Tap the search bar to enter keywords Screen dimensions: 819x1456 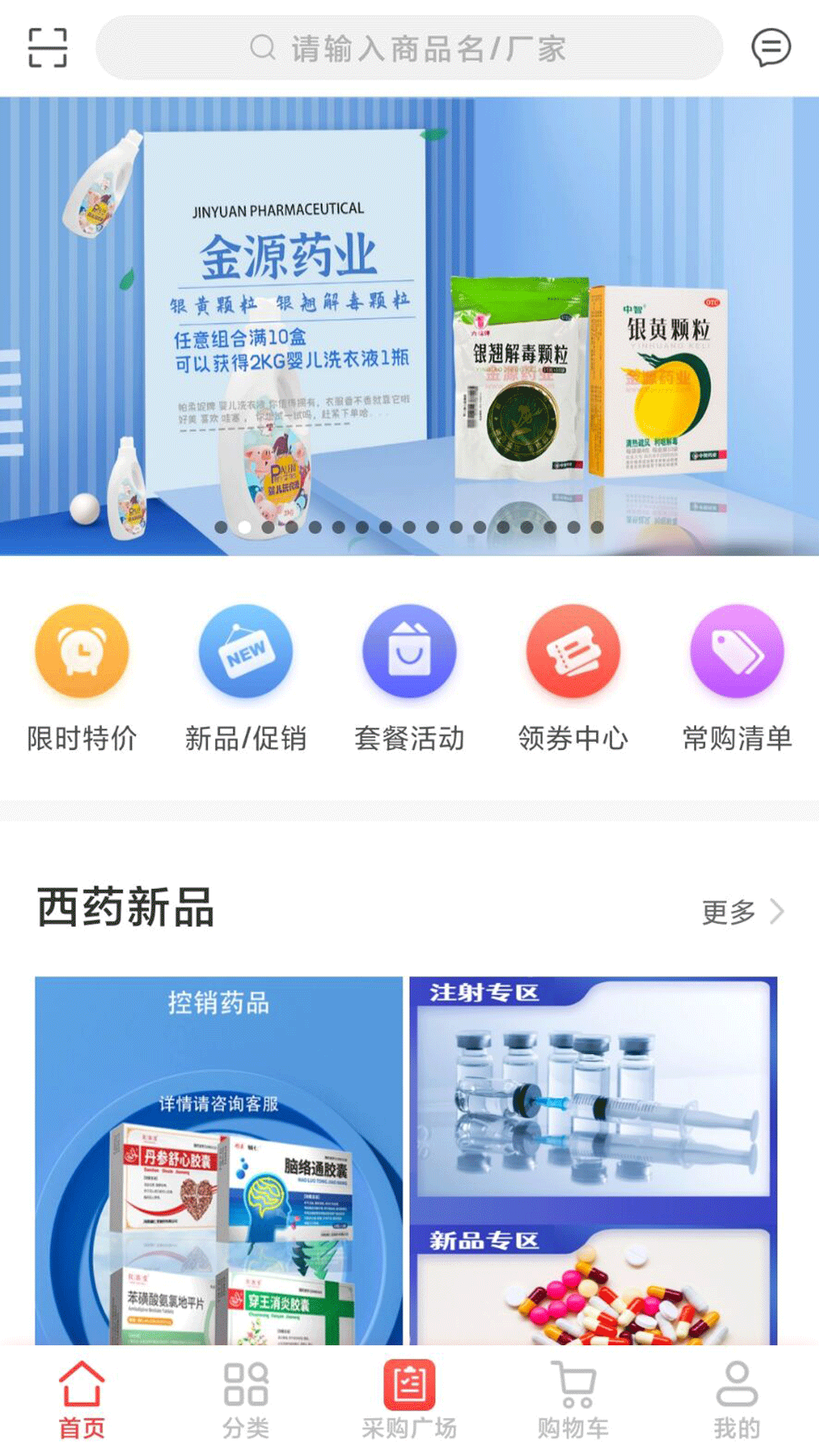[409, 49]
